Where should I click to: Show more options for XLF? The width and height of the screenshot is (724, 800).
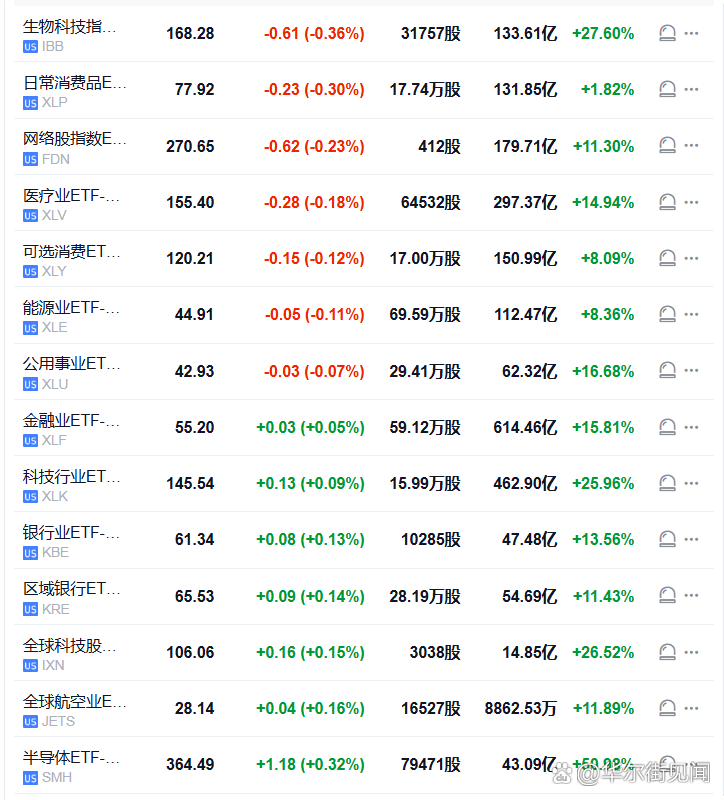692,427
